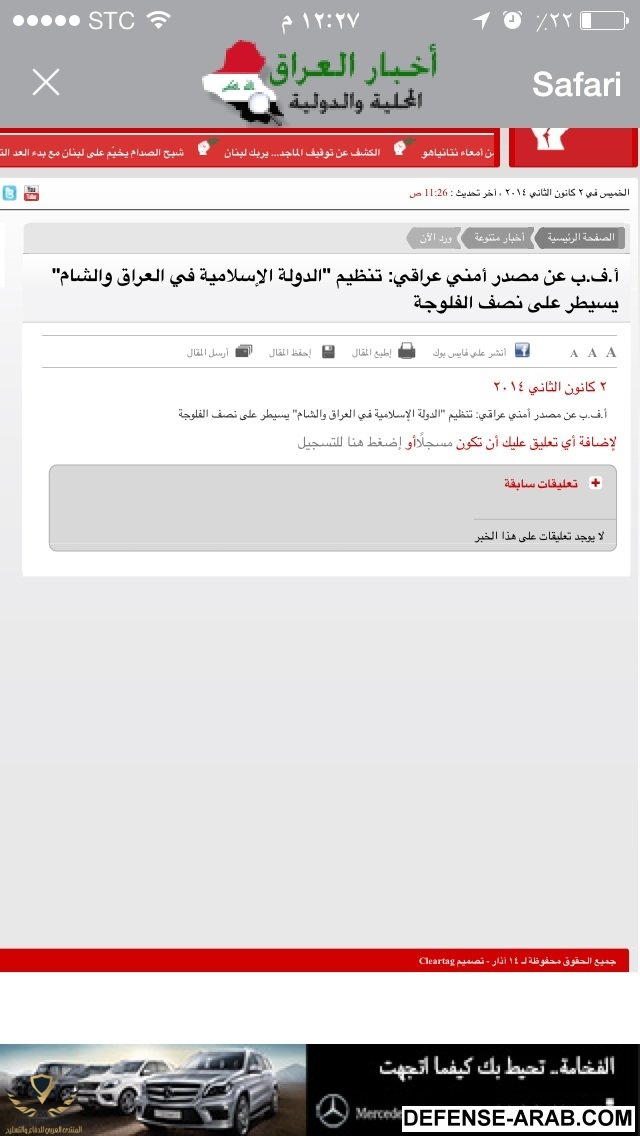Open the site's Twitter icon
Screen dimensions: 640x1136
point(9,193)
